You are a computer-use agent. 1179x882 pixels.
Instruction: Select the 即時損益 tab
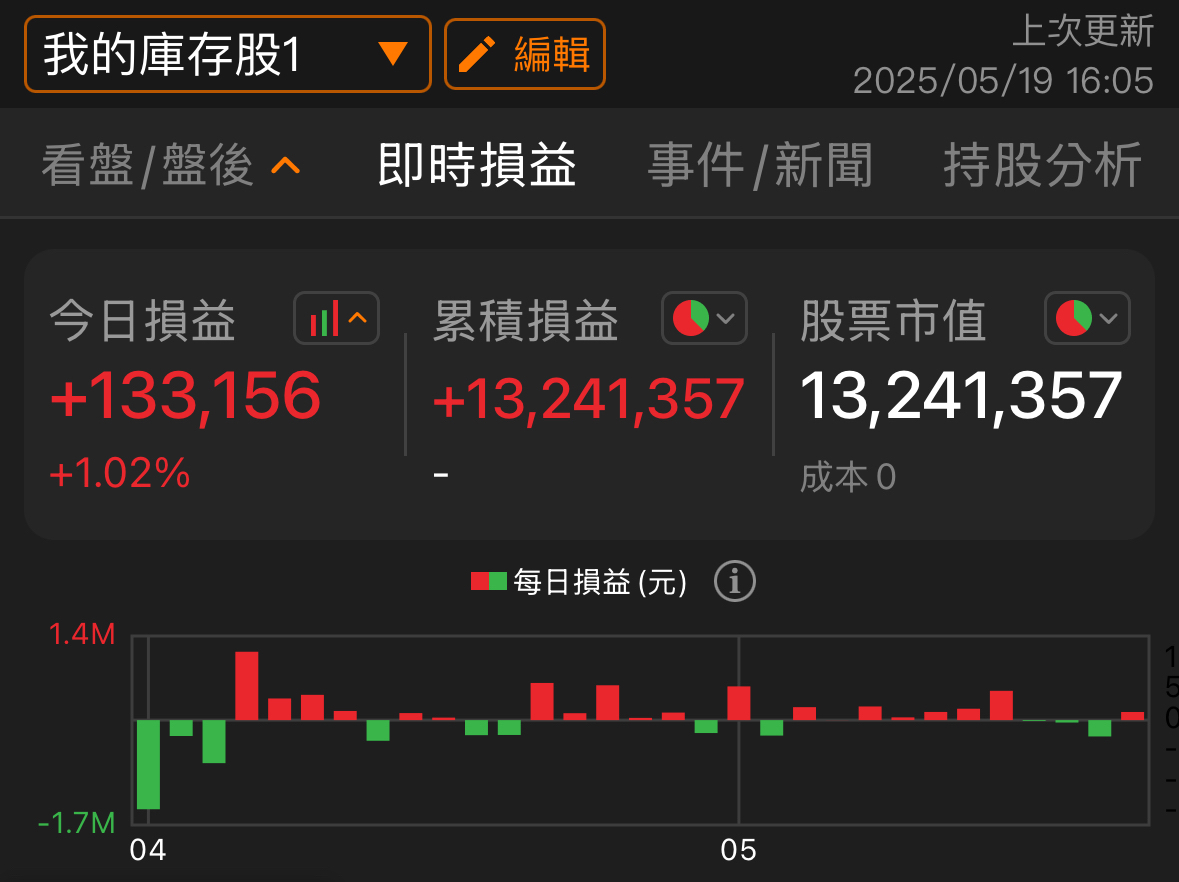477,165
